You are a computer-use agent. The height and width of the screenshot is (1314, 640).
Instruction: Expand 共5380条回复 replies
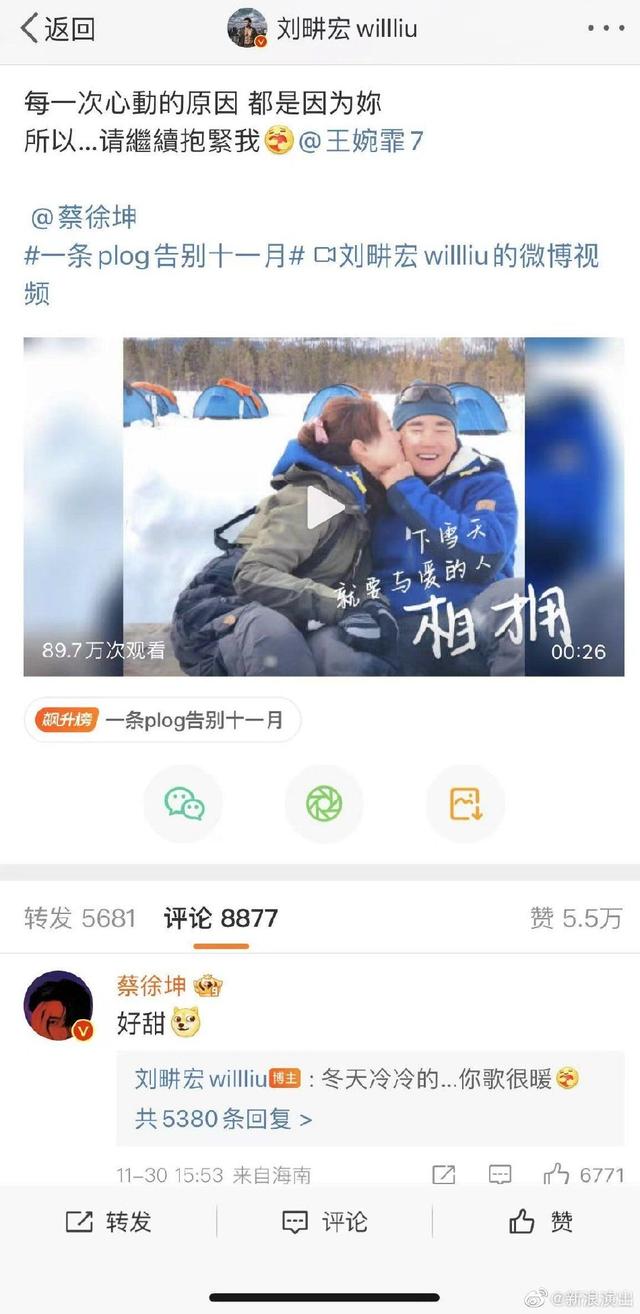coord(224,1119)
